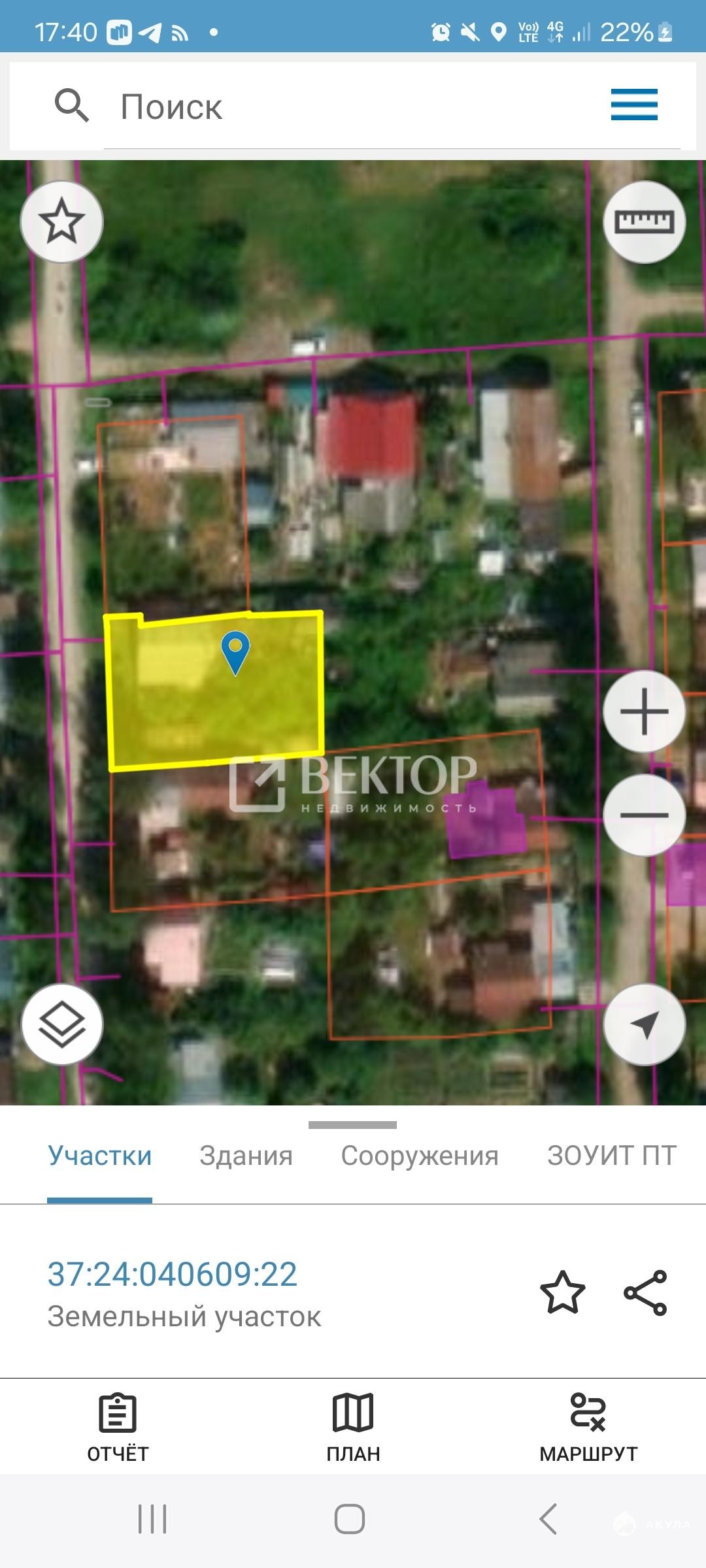The height and width of the screenshot is (1568, 706).
Task: Select the Участки tab
Action: (99, 1156)
